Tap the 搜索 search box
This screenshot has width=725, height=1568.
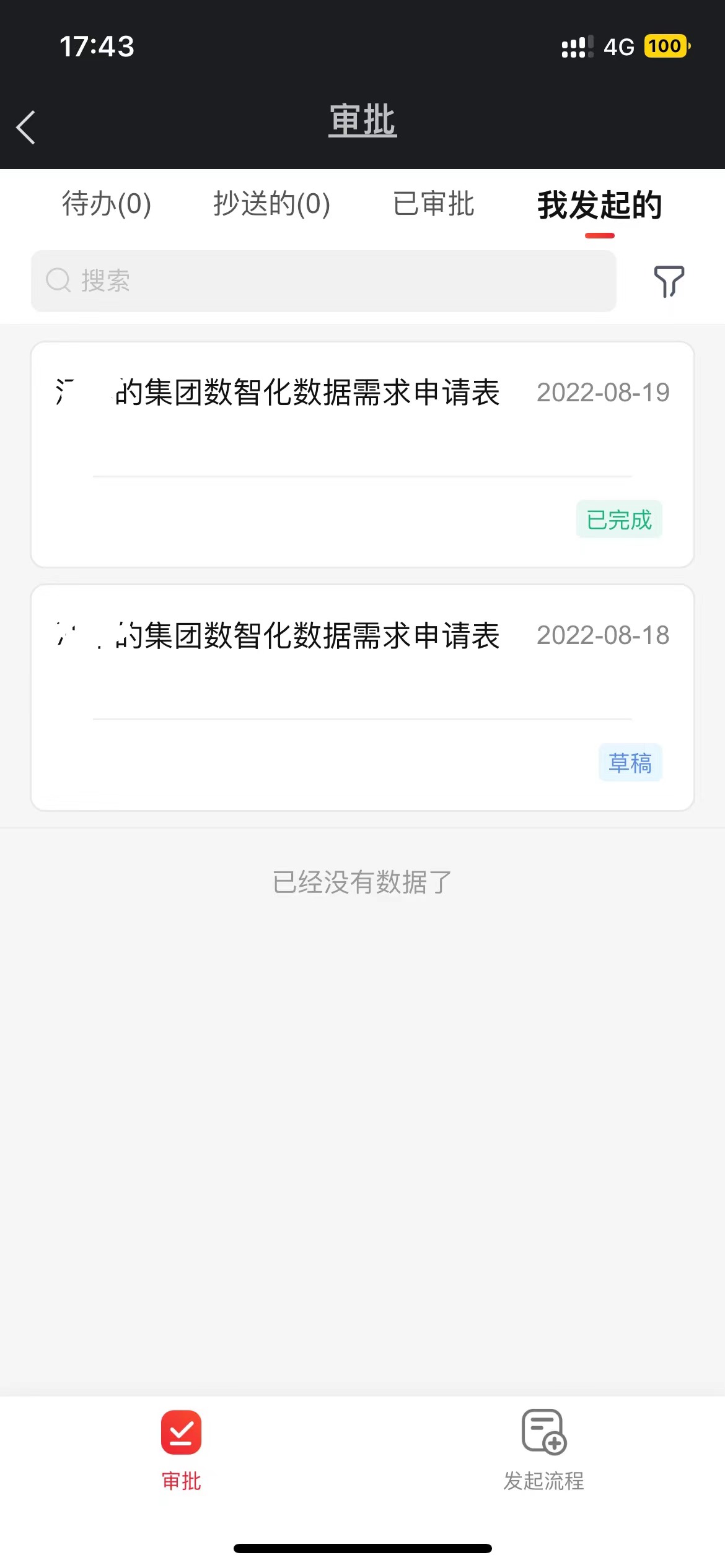pyautogui.click(x=323, y=281)
